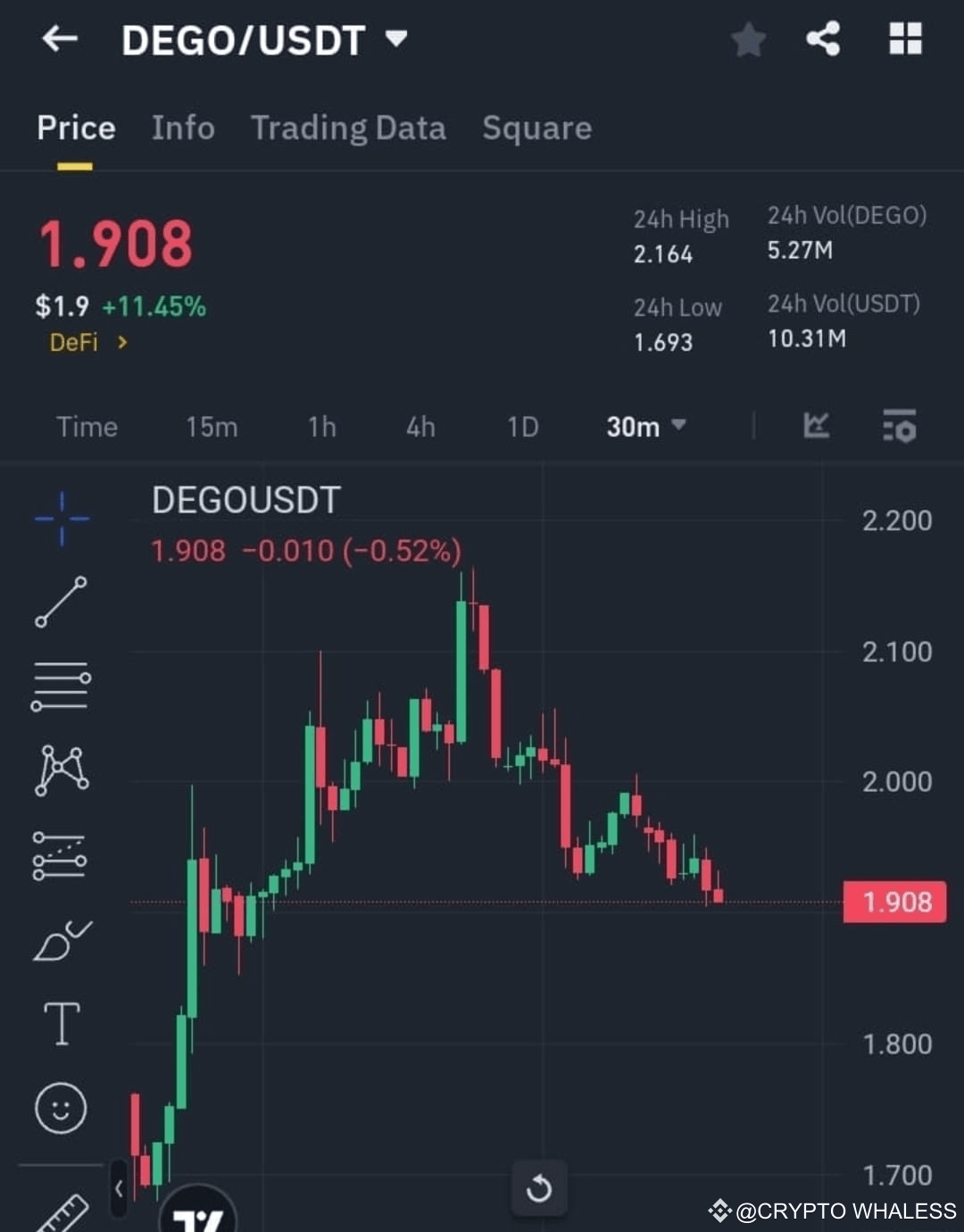Share the chart using the share icon
This screenshot has width=964, height=1232.
point(822,39)
